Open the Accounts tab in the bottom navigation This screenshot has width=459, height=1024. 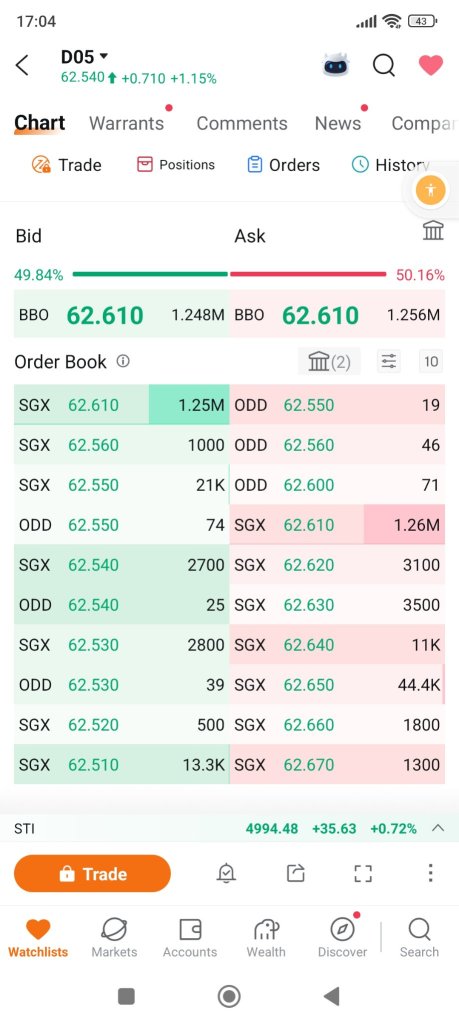[190, 937]
